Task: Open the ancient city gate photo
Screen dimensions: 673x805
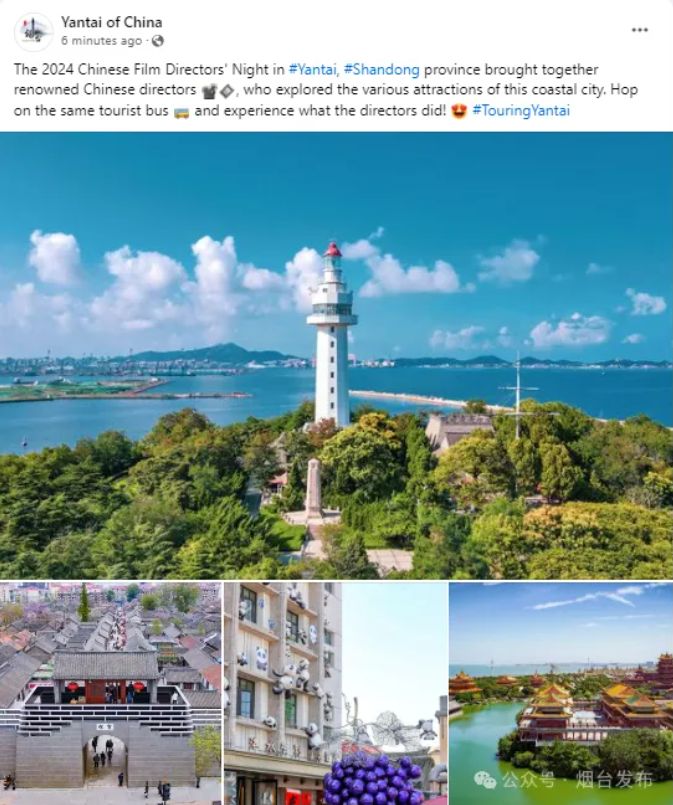Action: point(110,693)
